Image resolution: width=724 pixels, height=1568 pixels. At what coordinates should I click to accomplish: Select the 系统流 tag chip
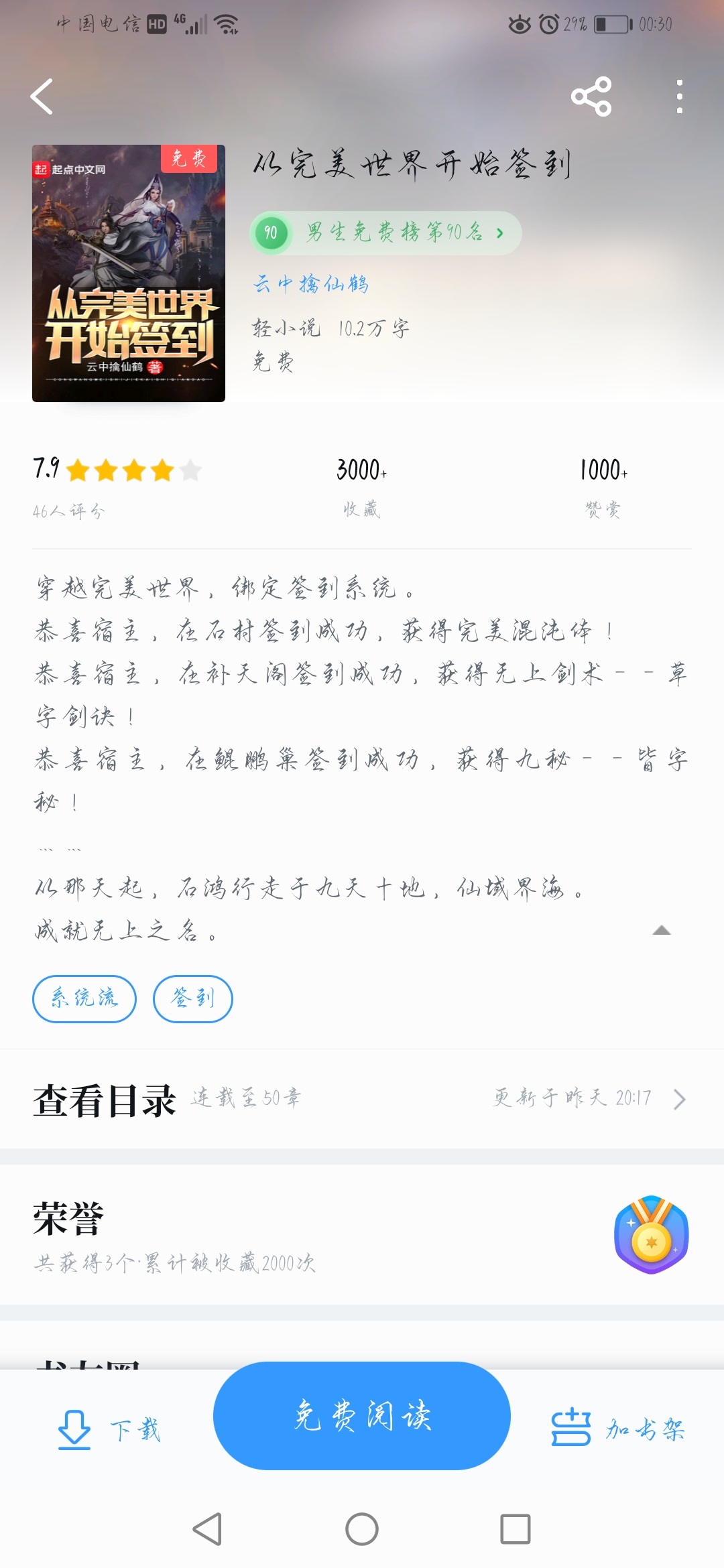[x=84, y=998]
